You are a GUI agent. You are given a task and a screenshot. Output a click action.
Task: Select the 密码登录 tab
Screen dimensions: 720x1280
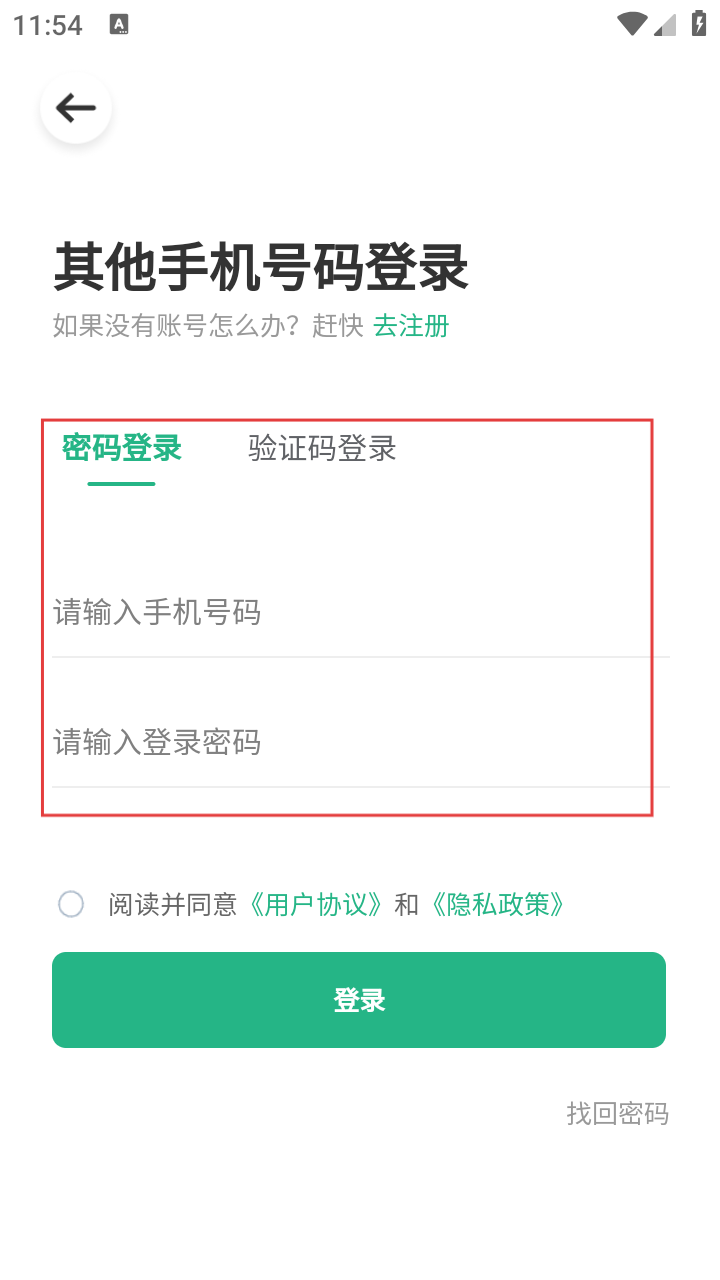click(x=122, y=449)
